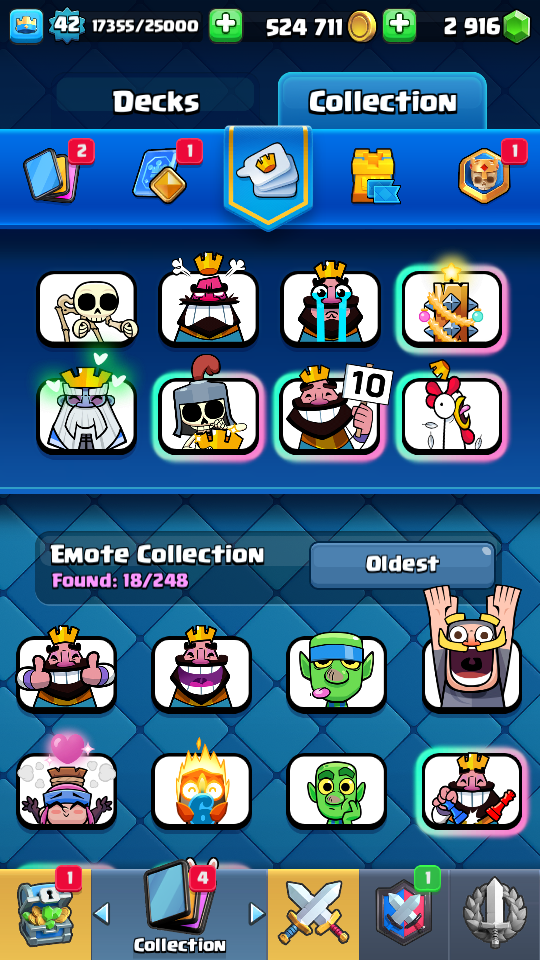This screenshot has height=960, width=540.
Task: Open the Shop chest tab
Action: (45, 914)
